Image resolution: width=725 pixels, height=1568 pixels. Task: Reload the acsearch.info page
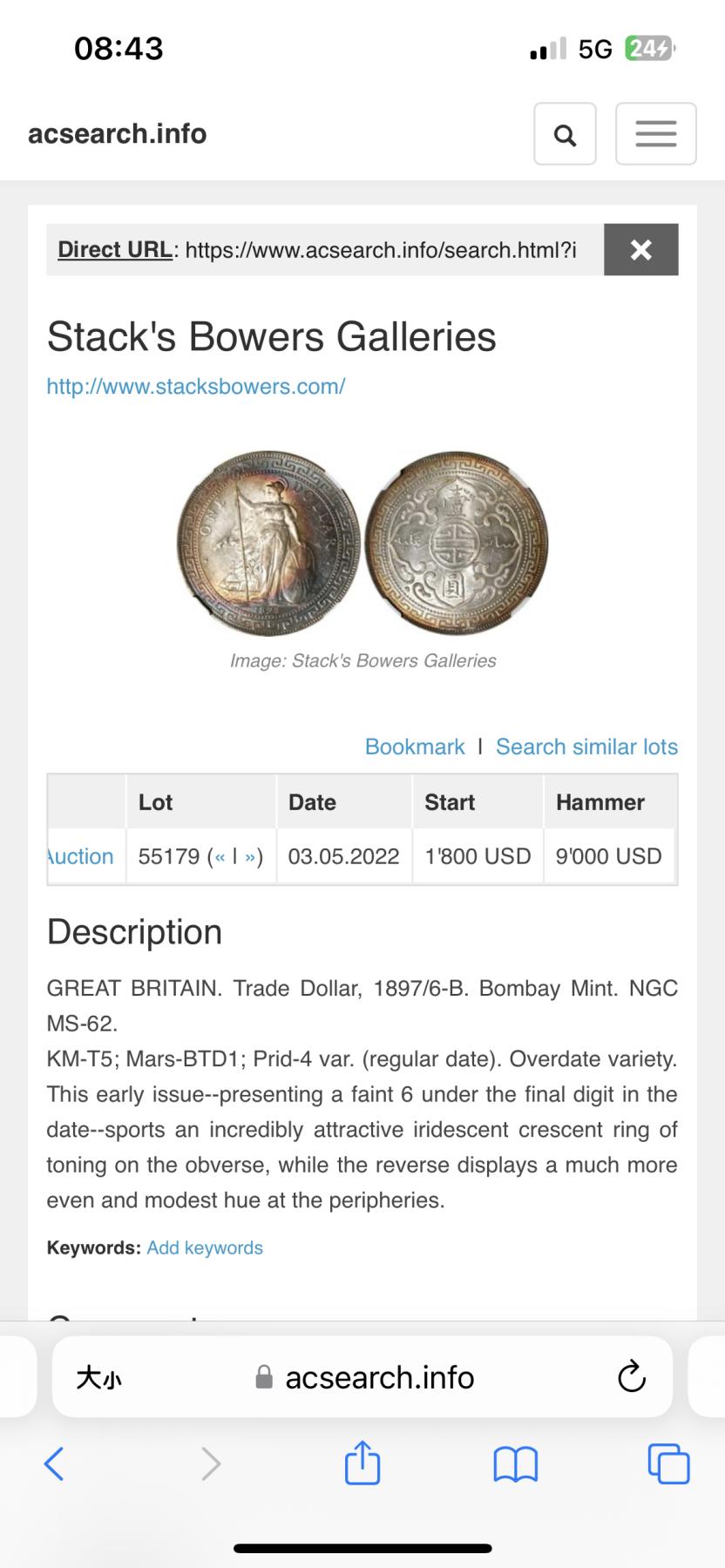pyautogui.click(x=631, y=1377)
